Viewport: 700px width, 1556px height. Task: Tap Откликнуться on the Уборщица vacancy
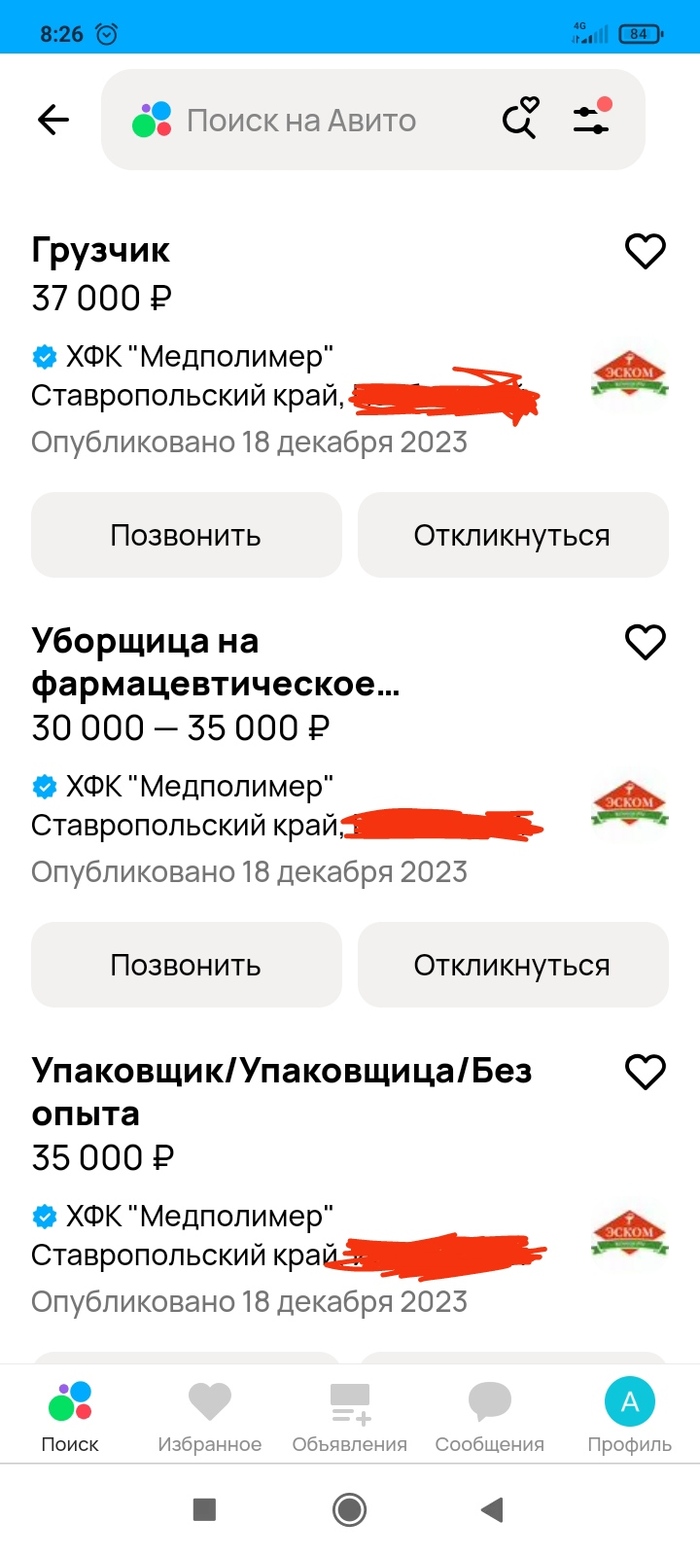click(512, 965)
